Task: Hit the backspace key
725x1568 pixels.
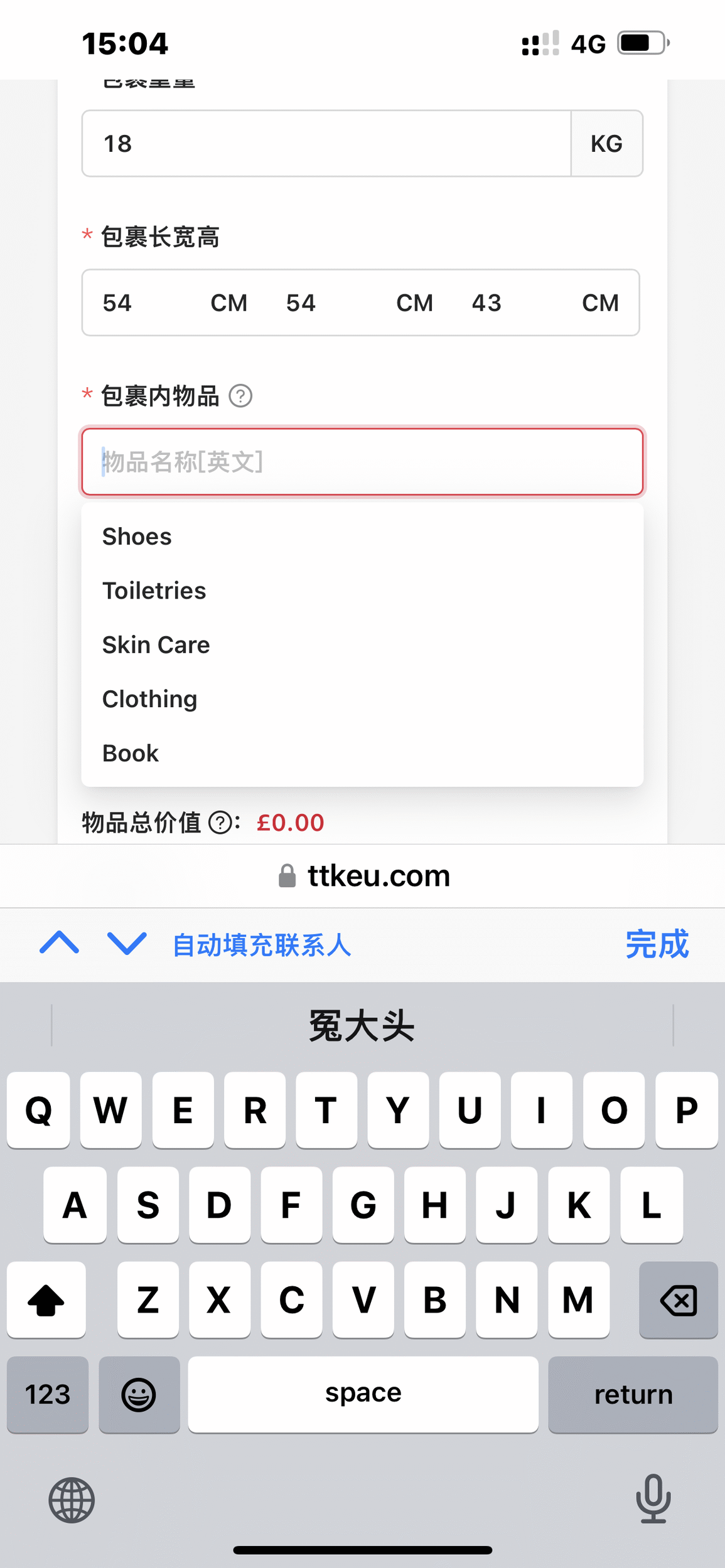Action: click(x=679, y=1300)
